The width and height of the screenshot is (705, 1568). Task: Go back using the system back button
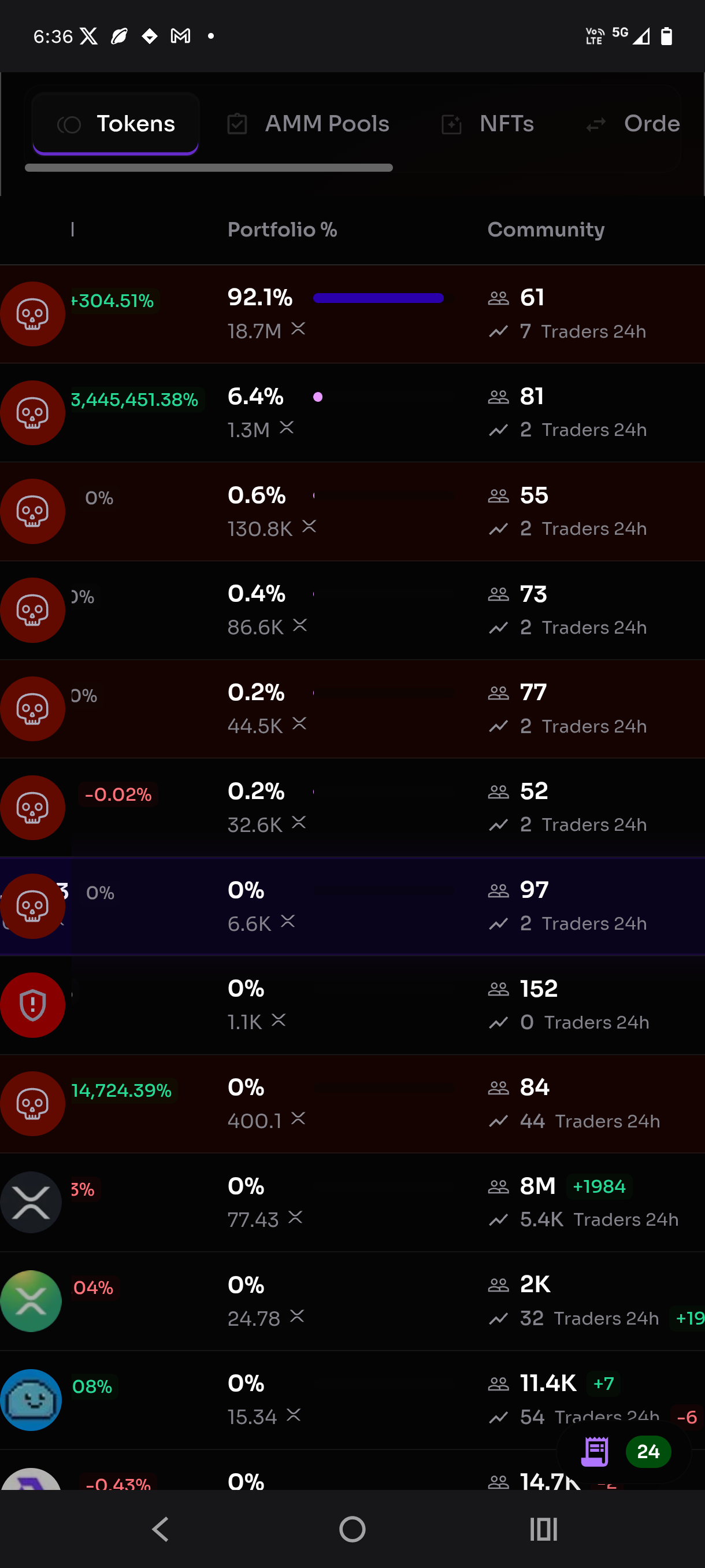click(161, 1529)
